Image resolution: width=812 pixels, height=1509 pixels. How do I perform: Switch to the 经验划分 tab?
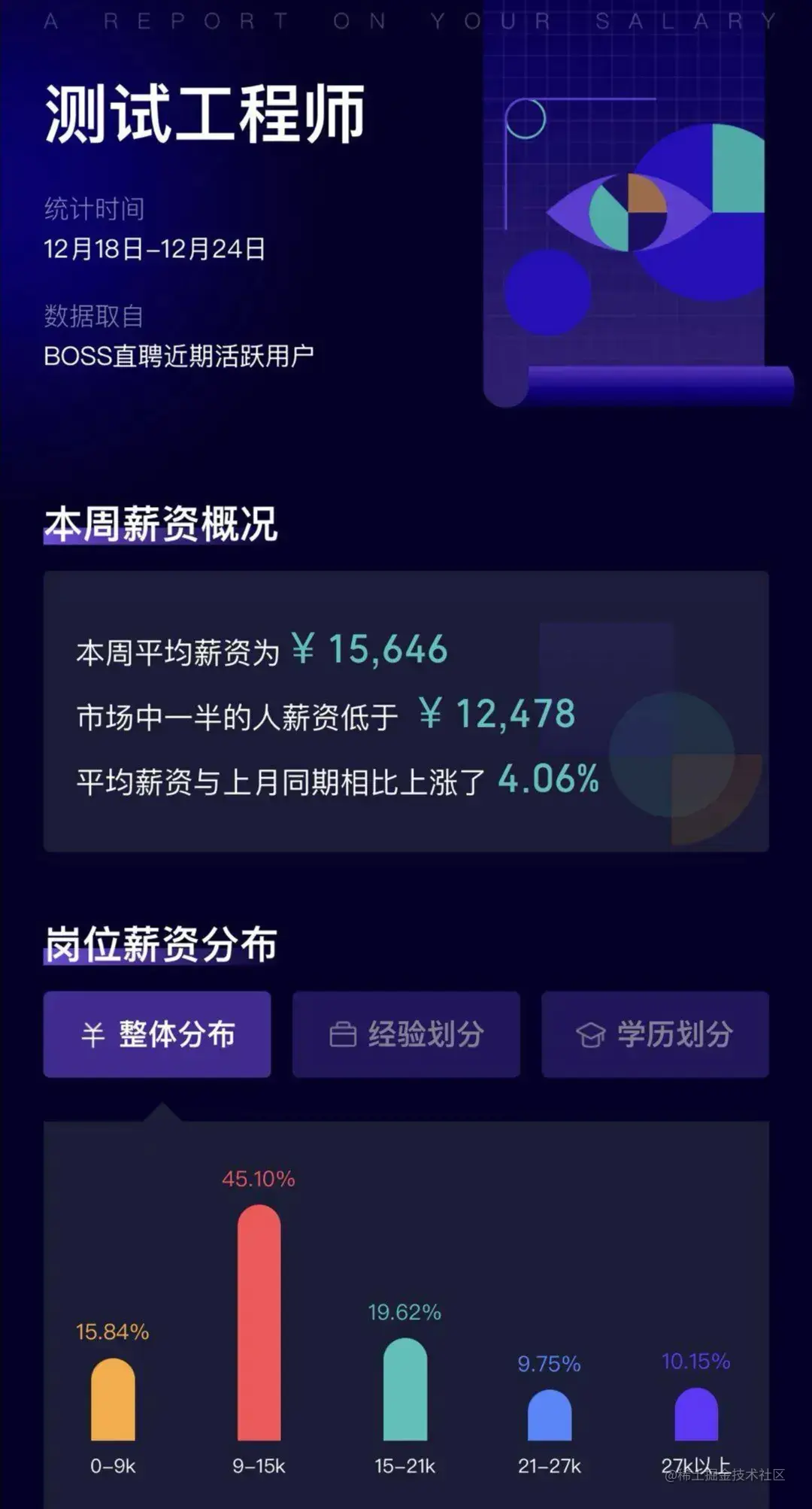(x=406, y=1034)
